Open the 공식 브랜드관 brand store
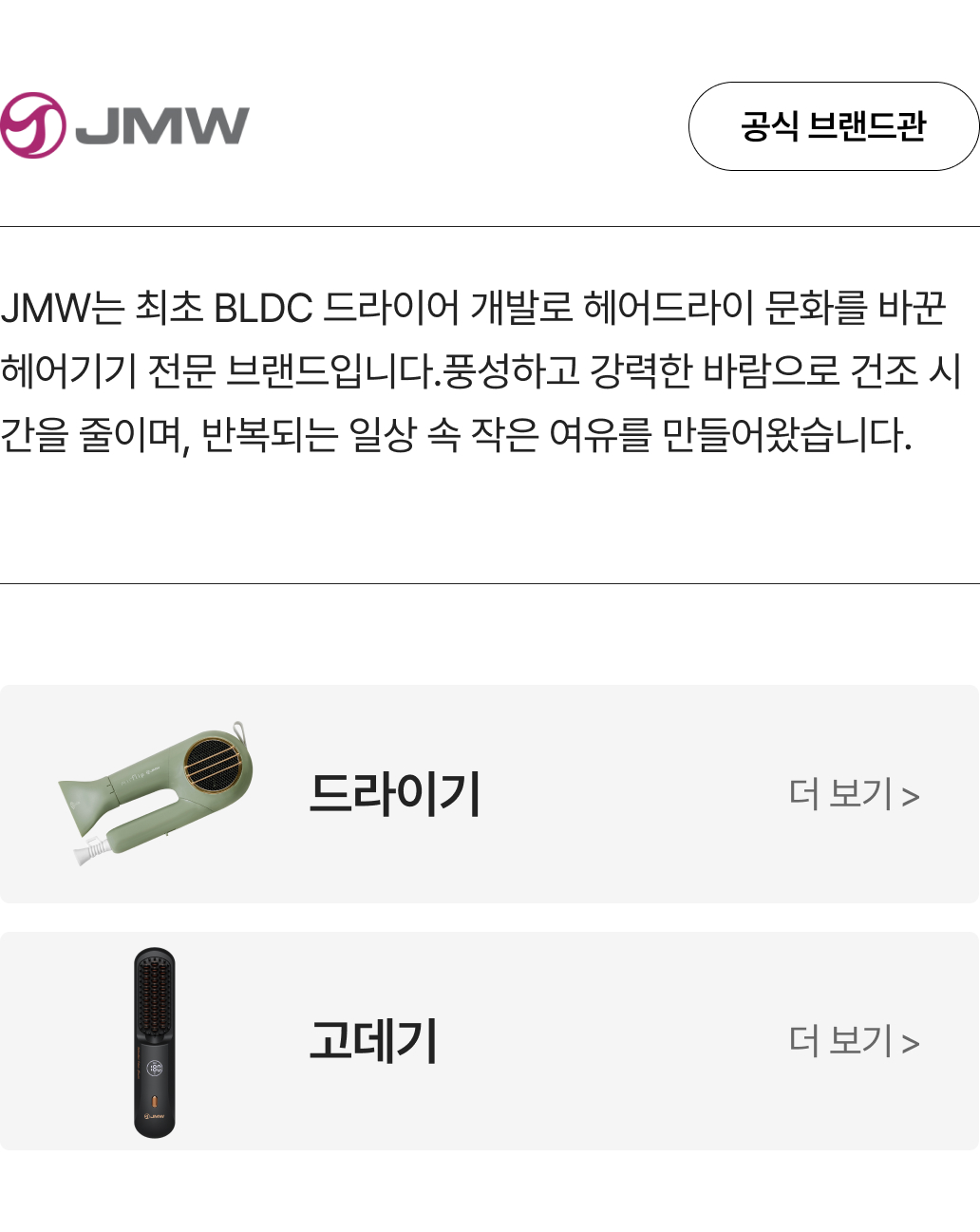The width and height of the screenshot is (980, 1232). click(833, 126)
